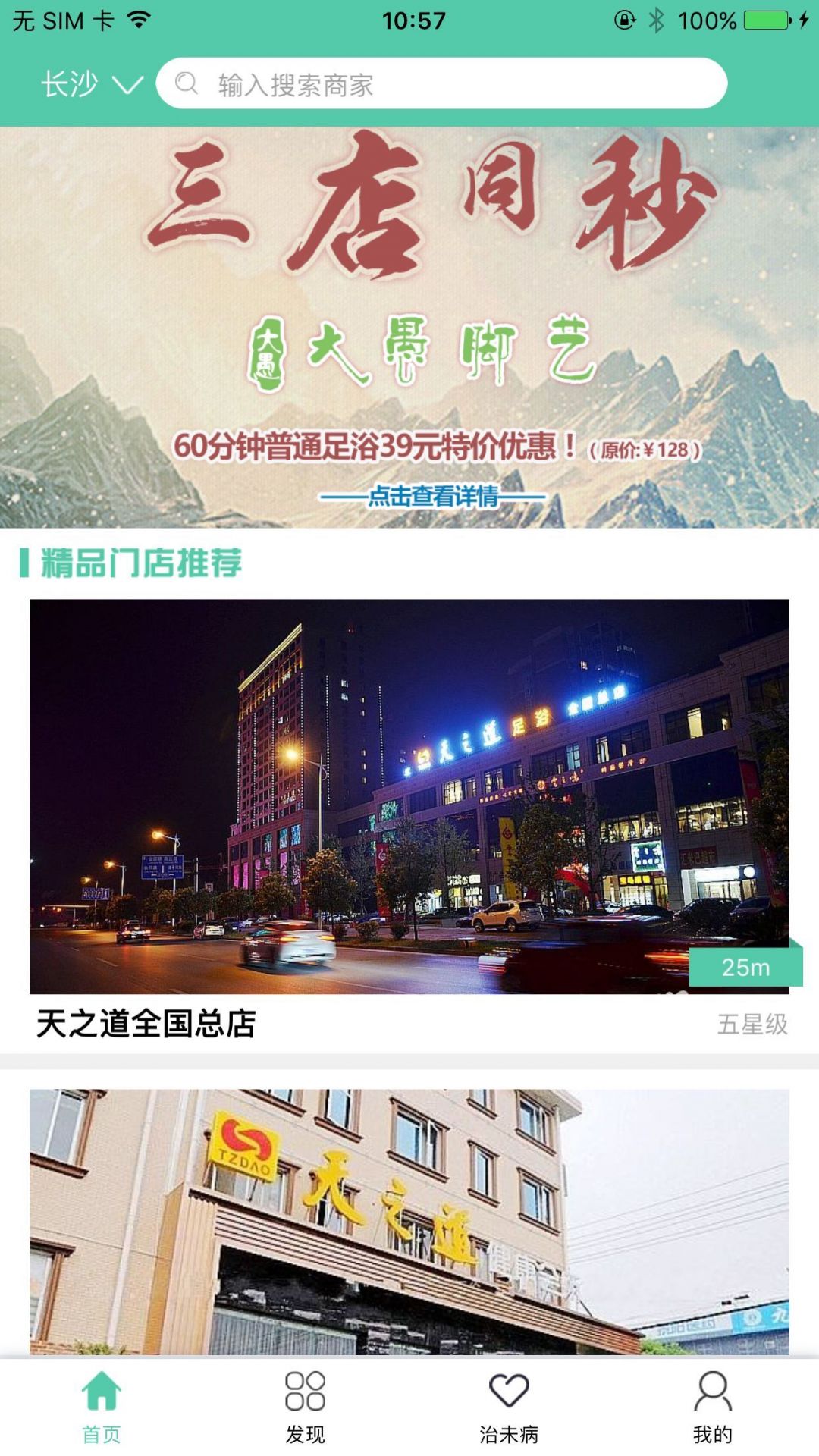The image size is (819, 1456).
Task: Switch to the 首页 tab
Action: (x=102, y=1407)
